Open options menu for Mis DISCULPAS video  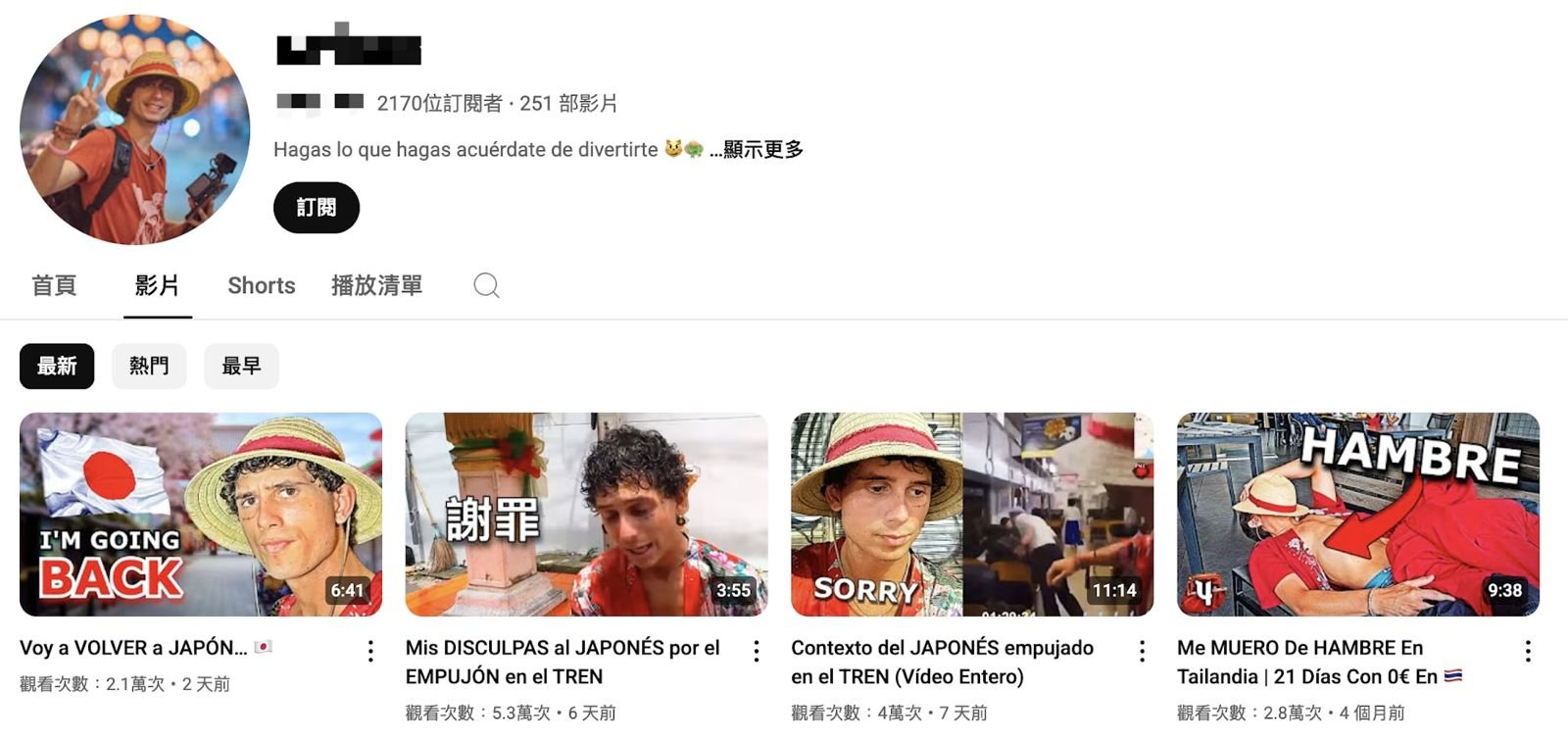[x=757, y=651]
